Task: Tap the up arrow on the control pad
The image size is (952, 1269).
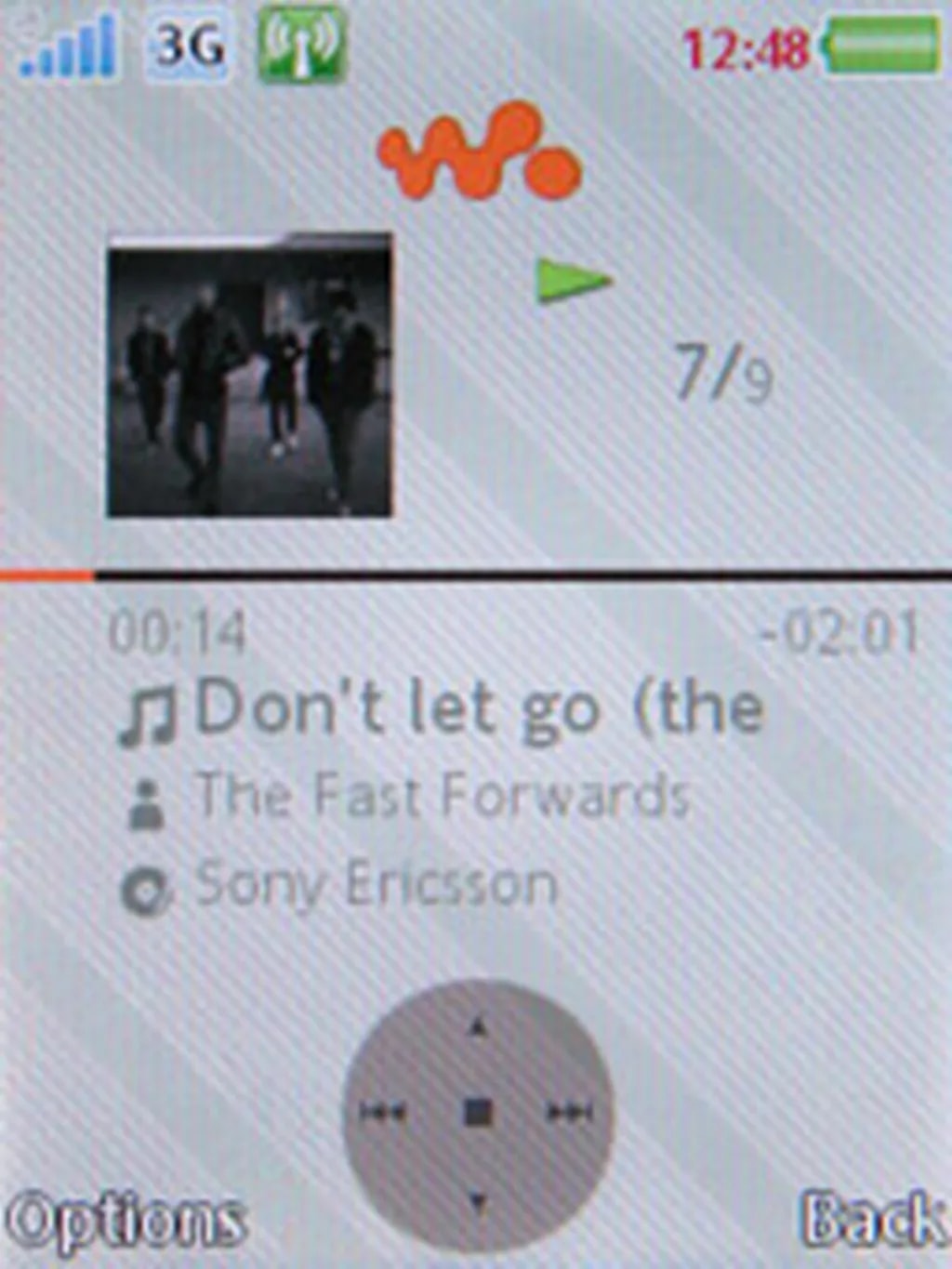Action: coord(478,1027)
